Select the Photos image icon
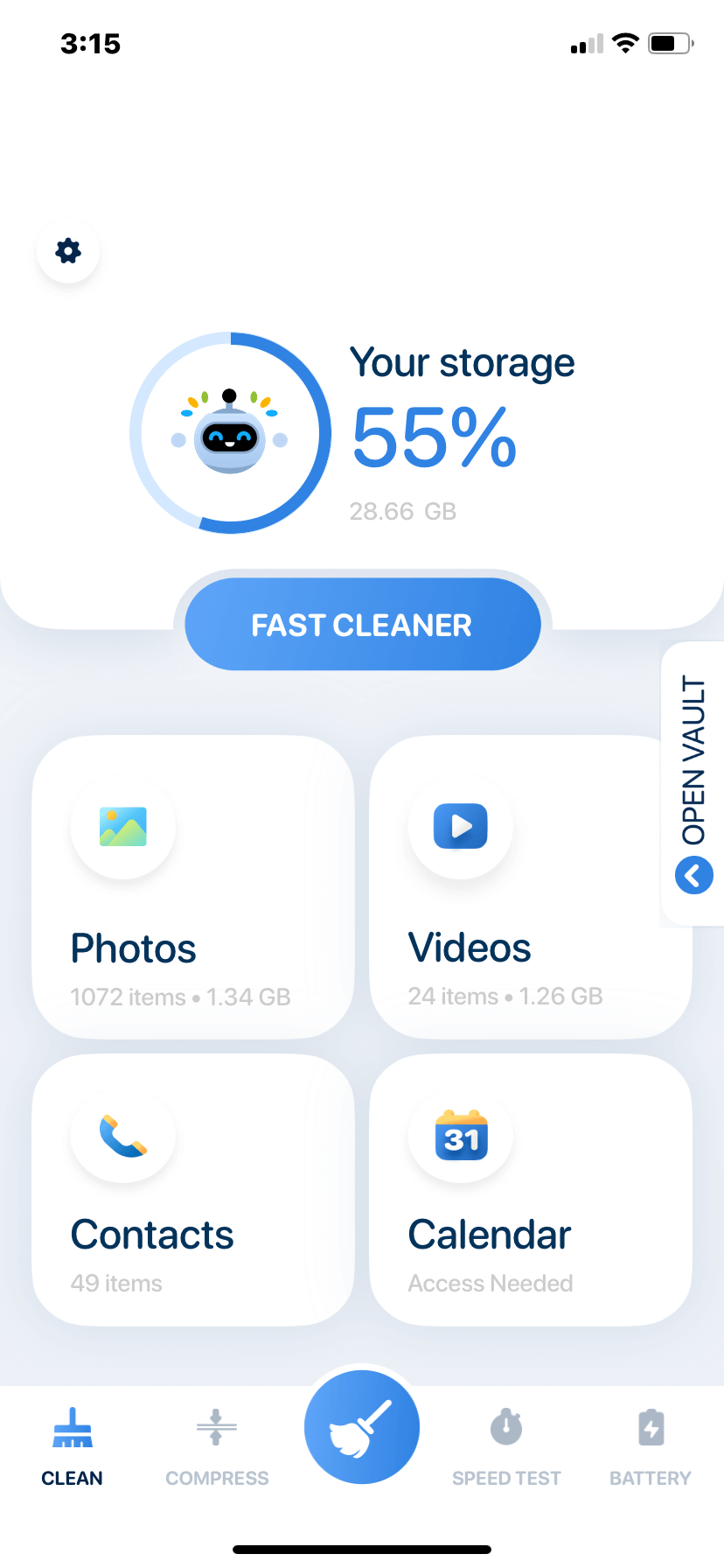The image size is (724, 1568). click(x=122, y=826)
